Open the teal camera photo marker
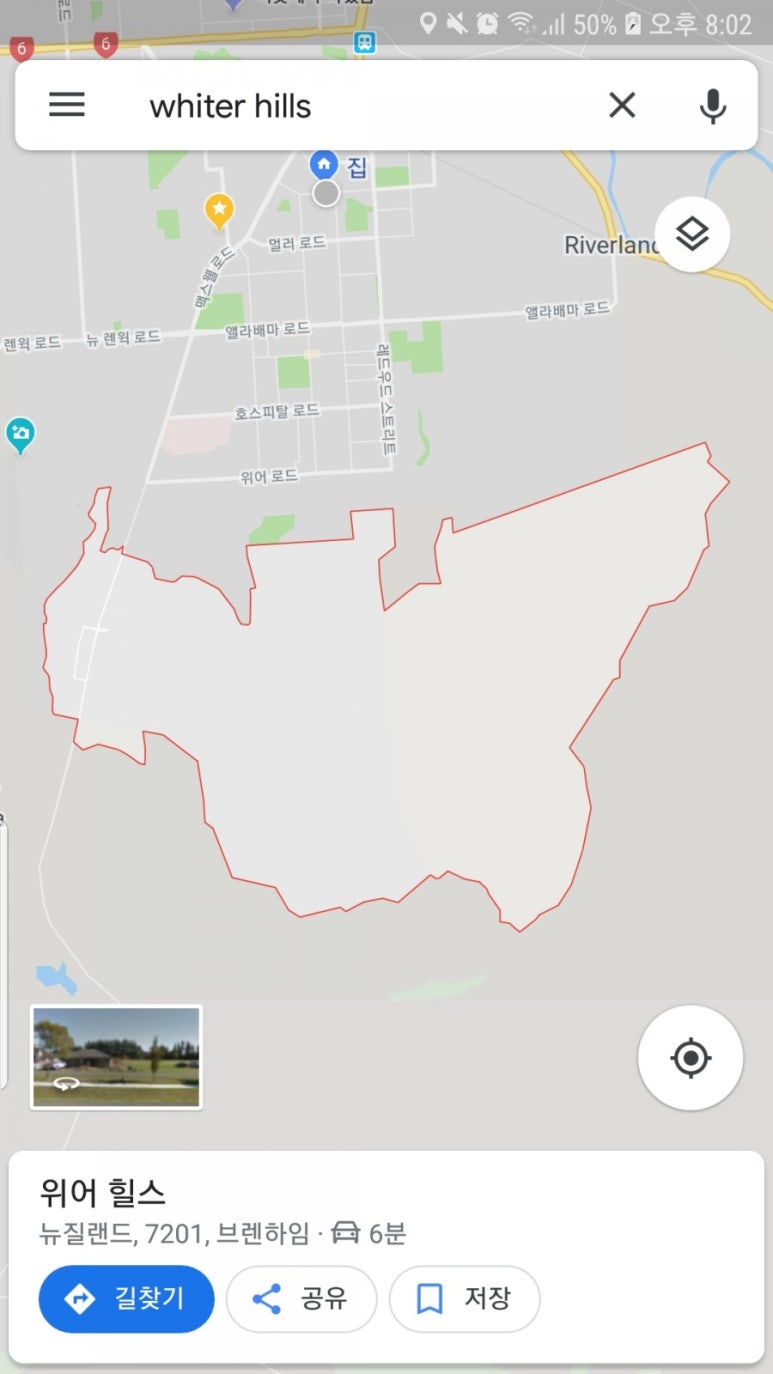773x1374 pixels. pos(20,435)
